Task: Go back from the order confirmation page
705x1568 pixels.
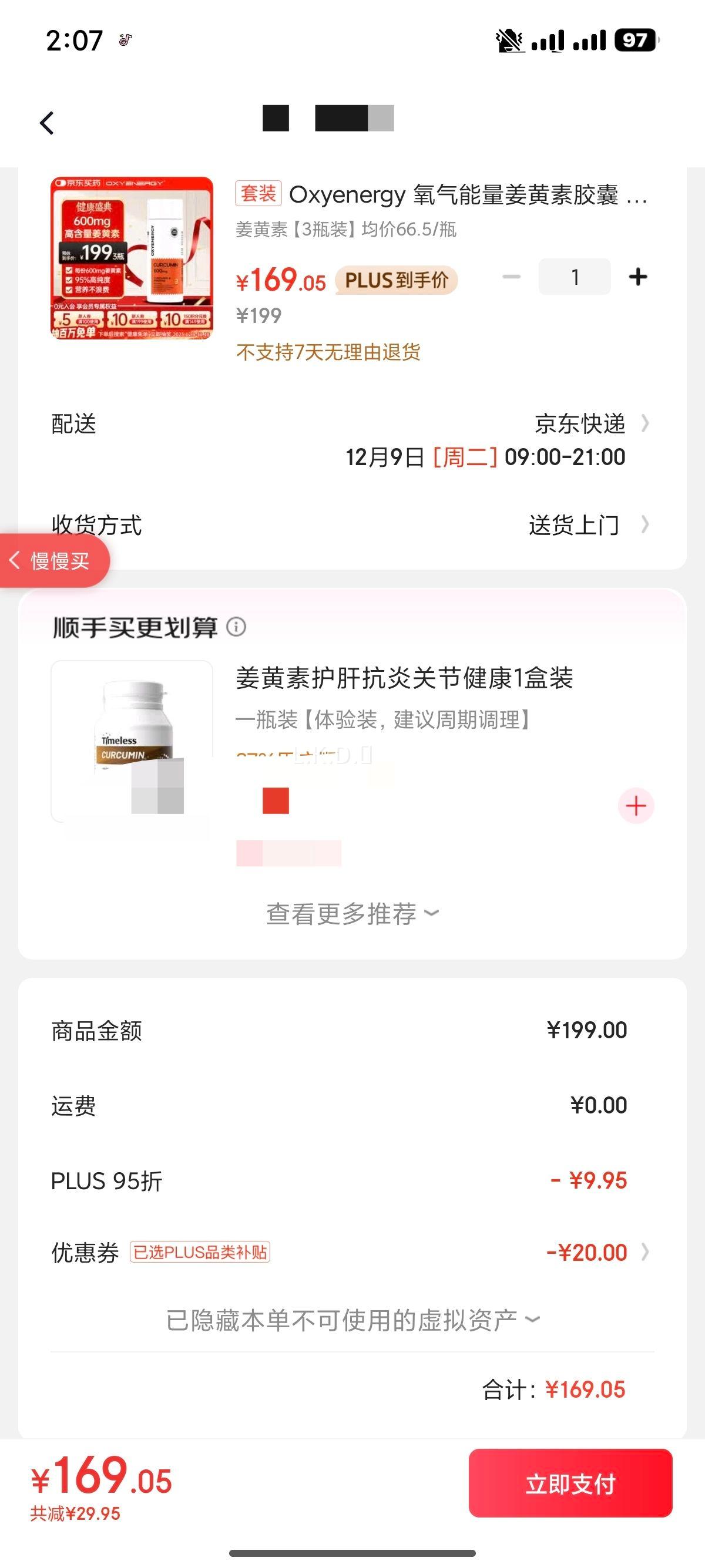Action: pos(47,123)
